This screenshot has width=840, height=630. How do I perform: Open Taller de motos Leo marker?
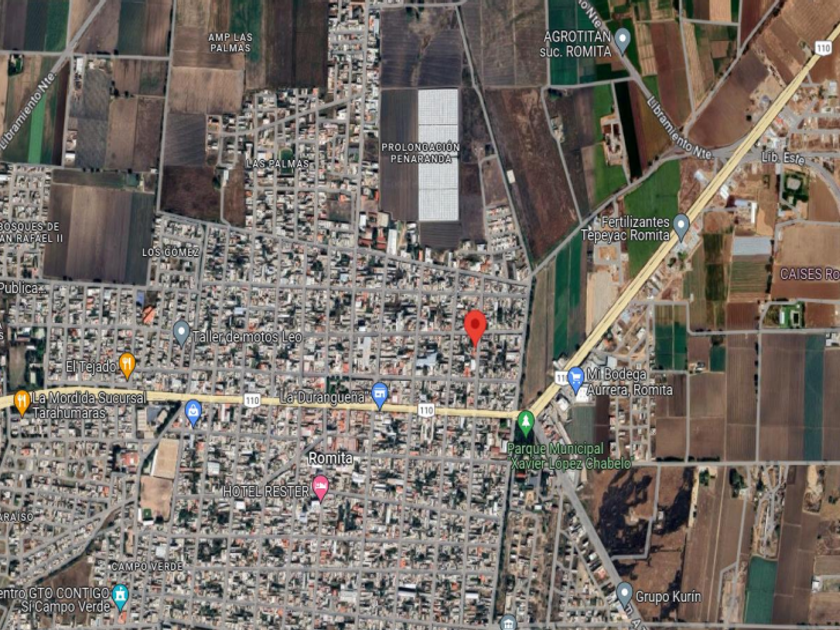pyautogui.click(x=182, y=333)
